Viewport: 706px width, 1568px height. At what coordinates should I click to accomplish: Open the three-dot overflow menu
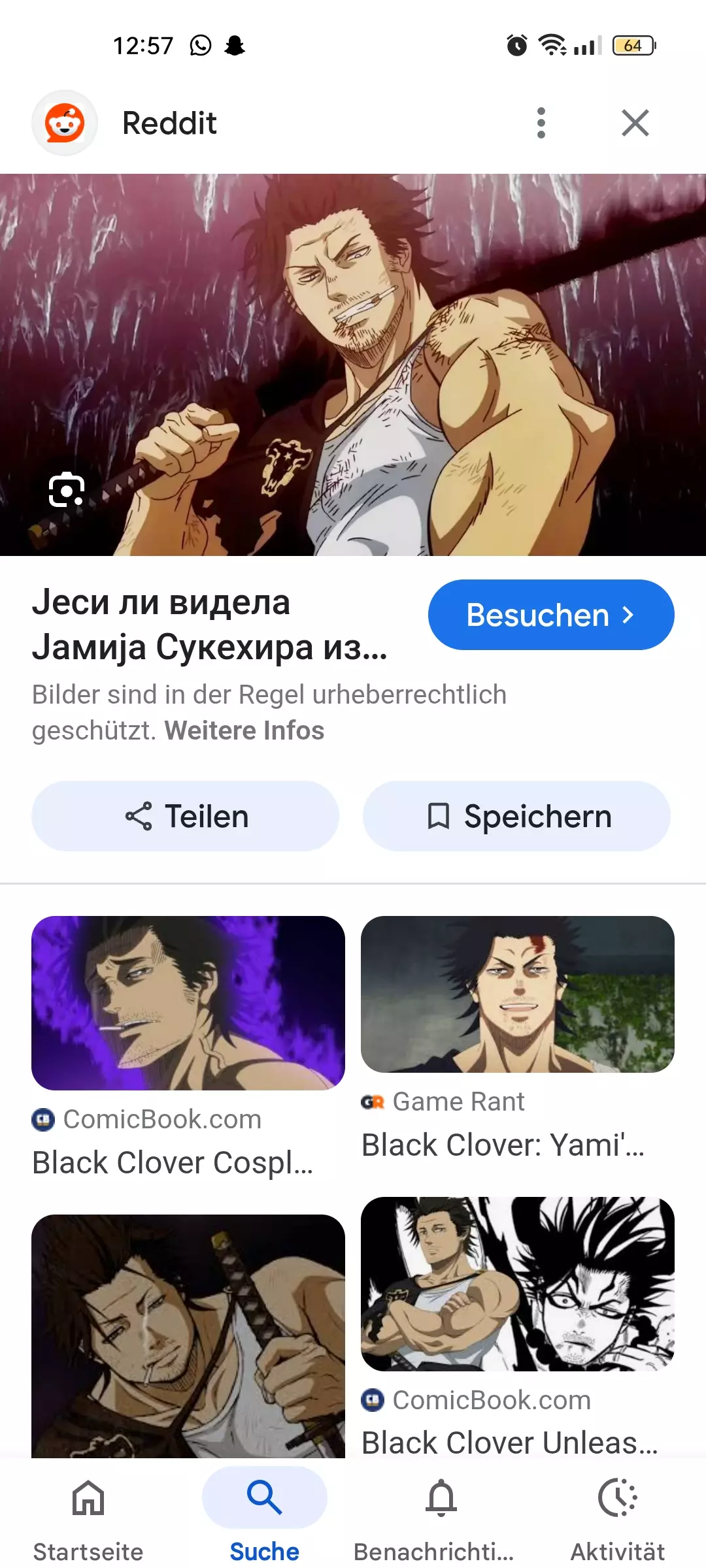coord(541,123)
